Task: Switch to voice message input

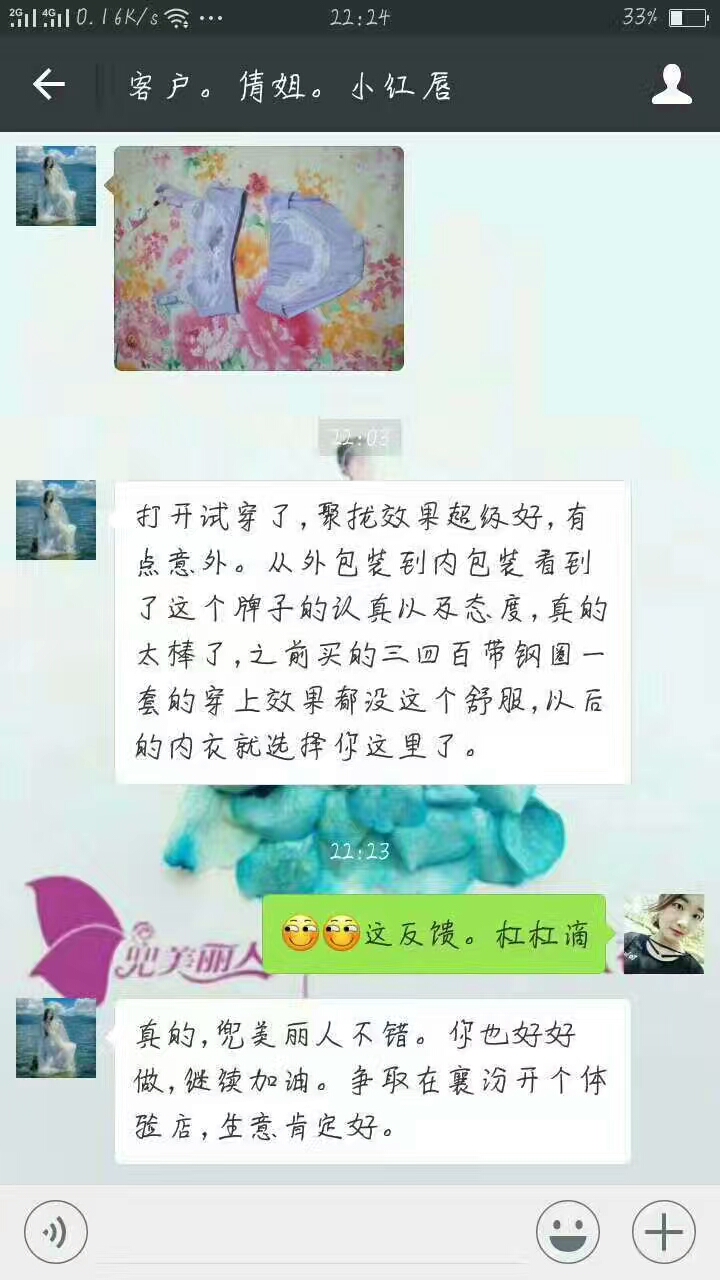Action: [x=56, y=1231]
